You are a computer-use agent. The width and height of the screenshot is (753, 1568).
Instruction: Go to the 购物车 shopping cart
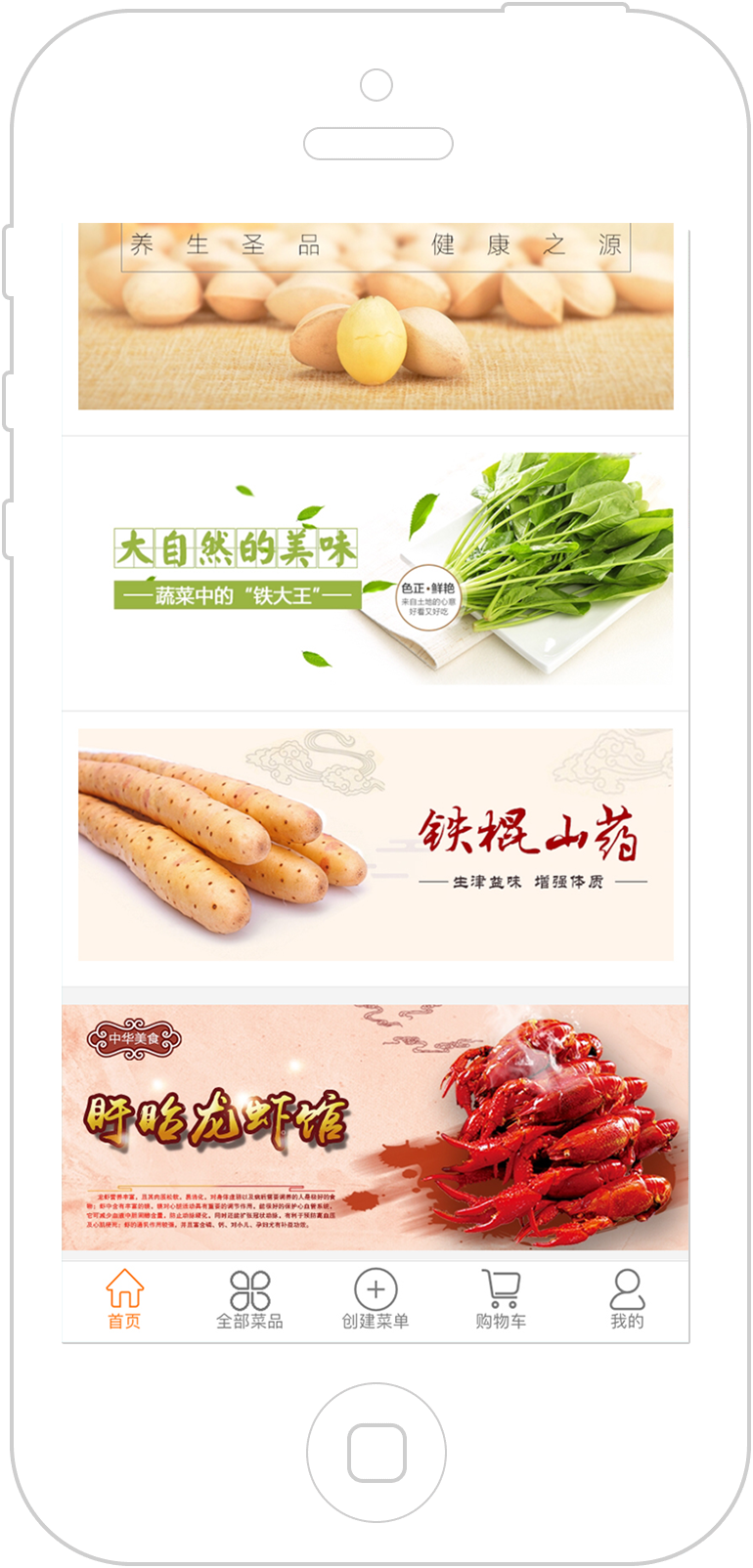[501, 1300]
